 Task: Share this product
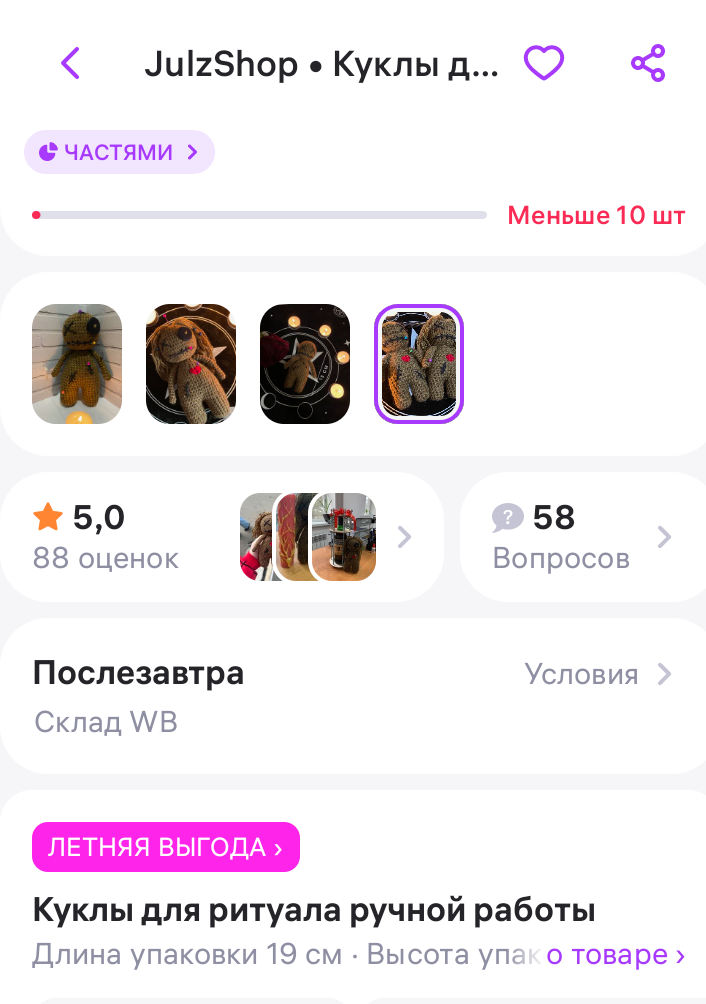pos(648,64)
